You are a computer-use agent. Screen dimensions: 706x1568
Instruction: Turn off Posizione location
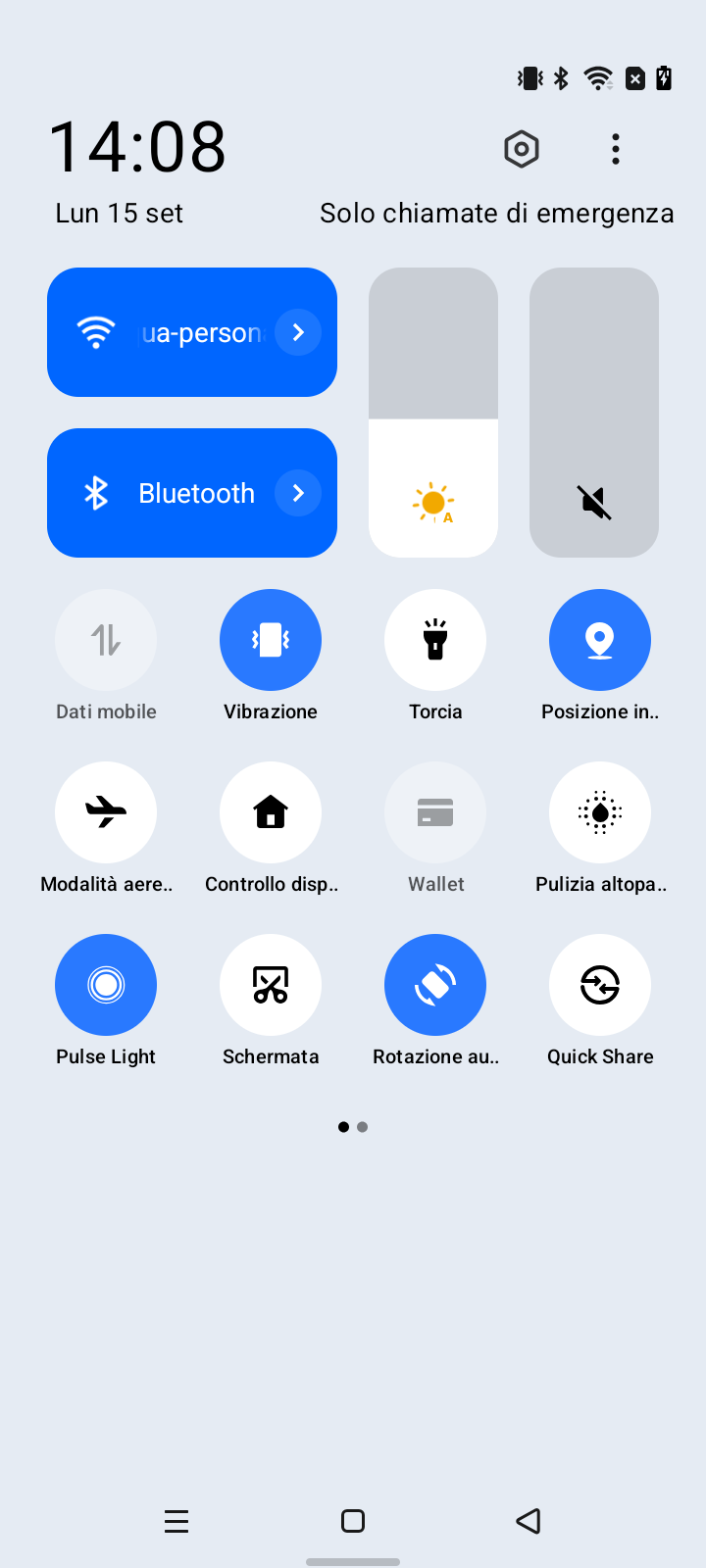(600, 640)
